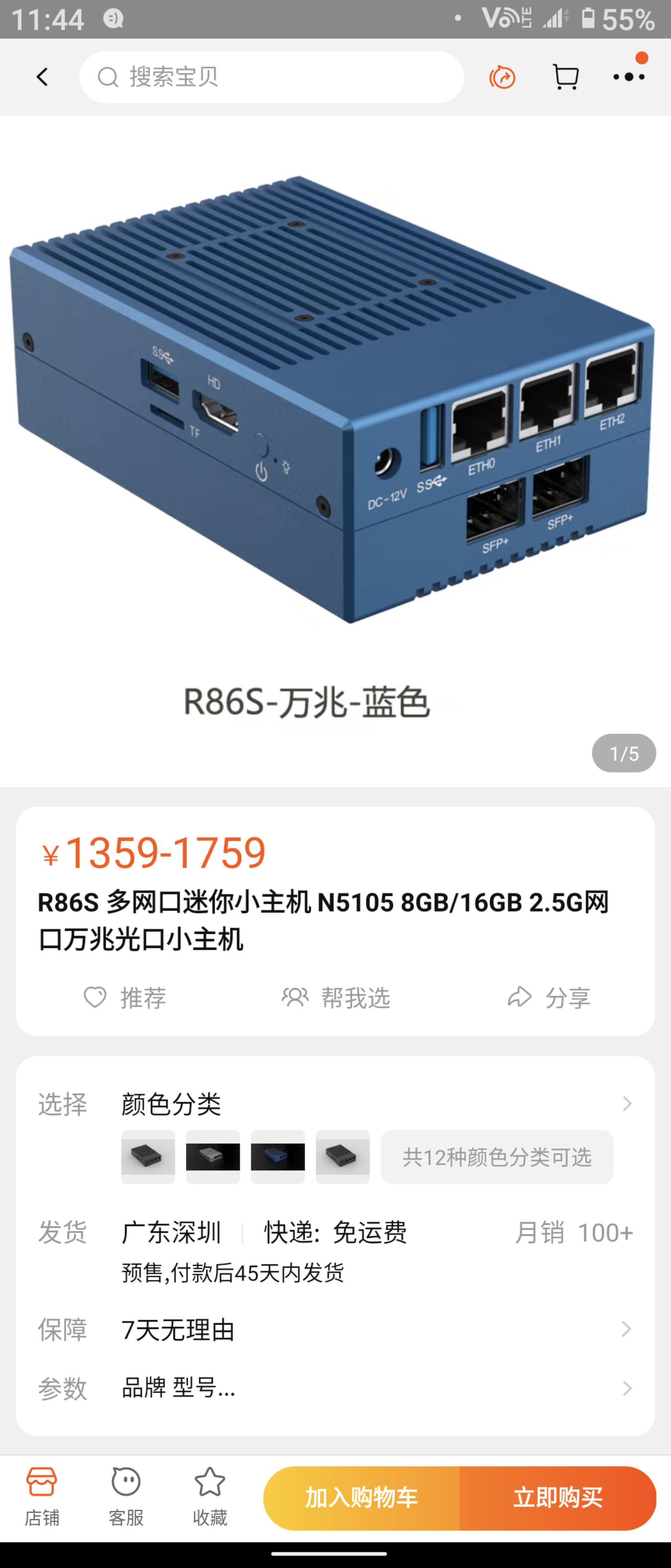
Task: Toggle the 推荐 heart on the product
Action: 129,997
